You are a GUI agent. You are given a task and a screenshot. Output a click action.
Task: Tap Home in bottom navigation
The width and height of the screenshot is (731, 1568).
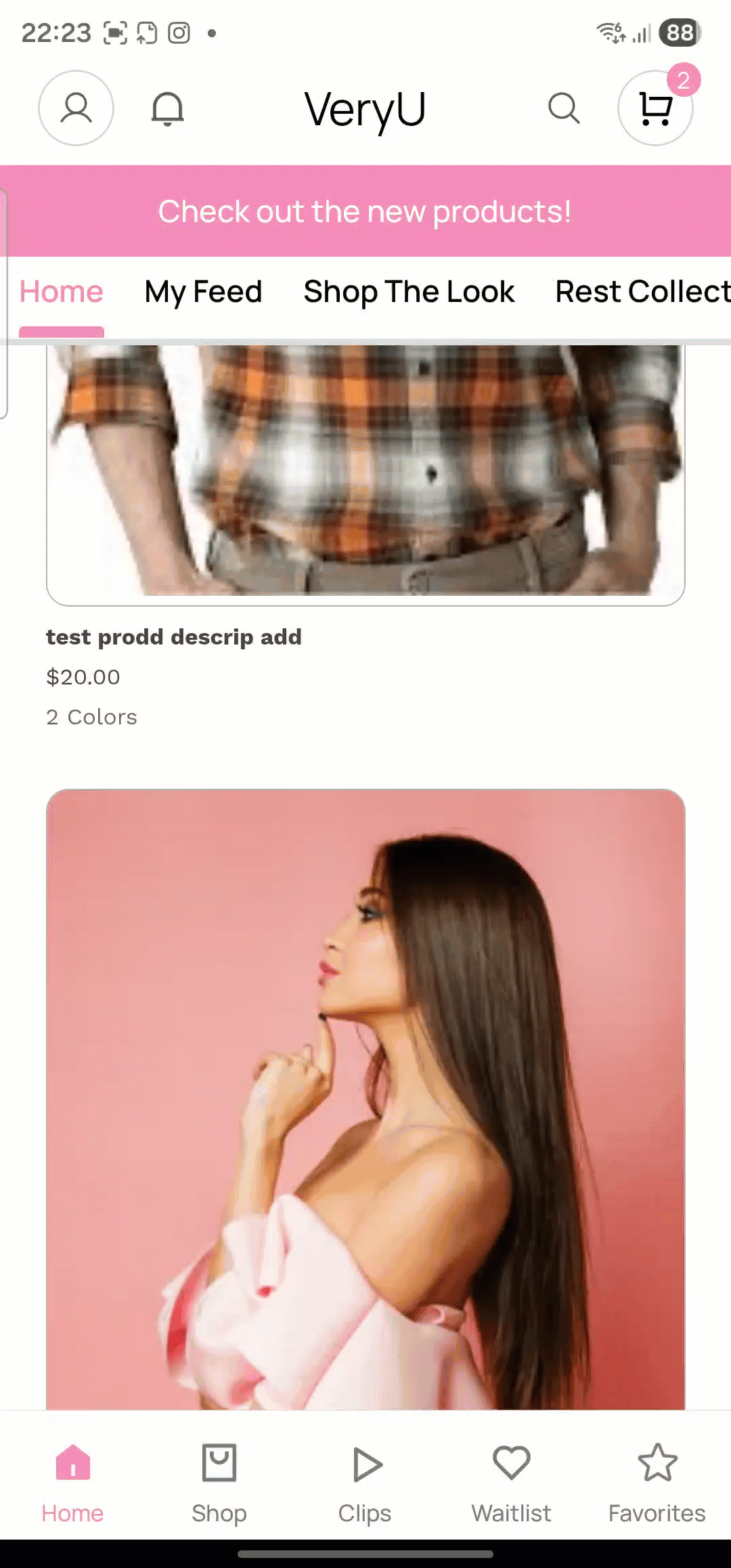(x=72, y=1484)
